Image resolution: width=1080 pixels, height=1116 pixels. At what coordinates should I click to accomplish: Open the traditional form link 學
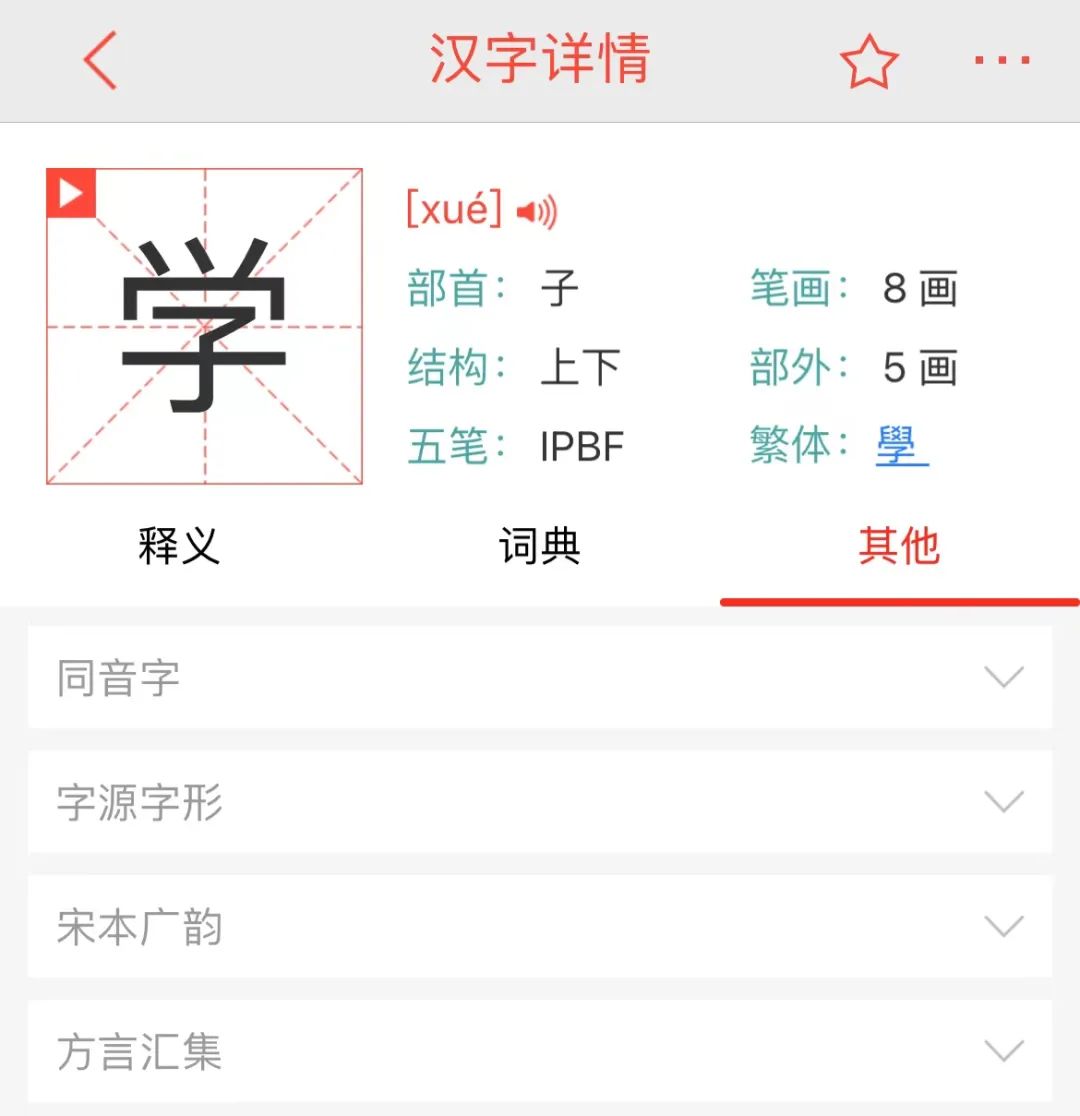901,447
